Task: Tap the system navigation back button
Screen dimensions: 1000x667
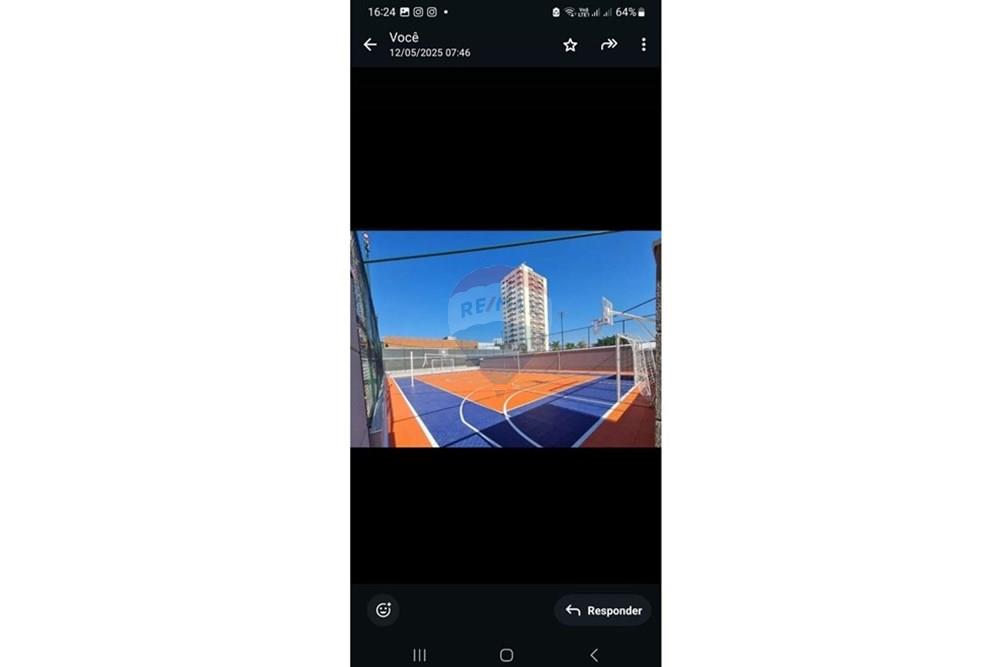Action: pos(593,655)
